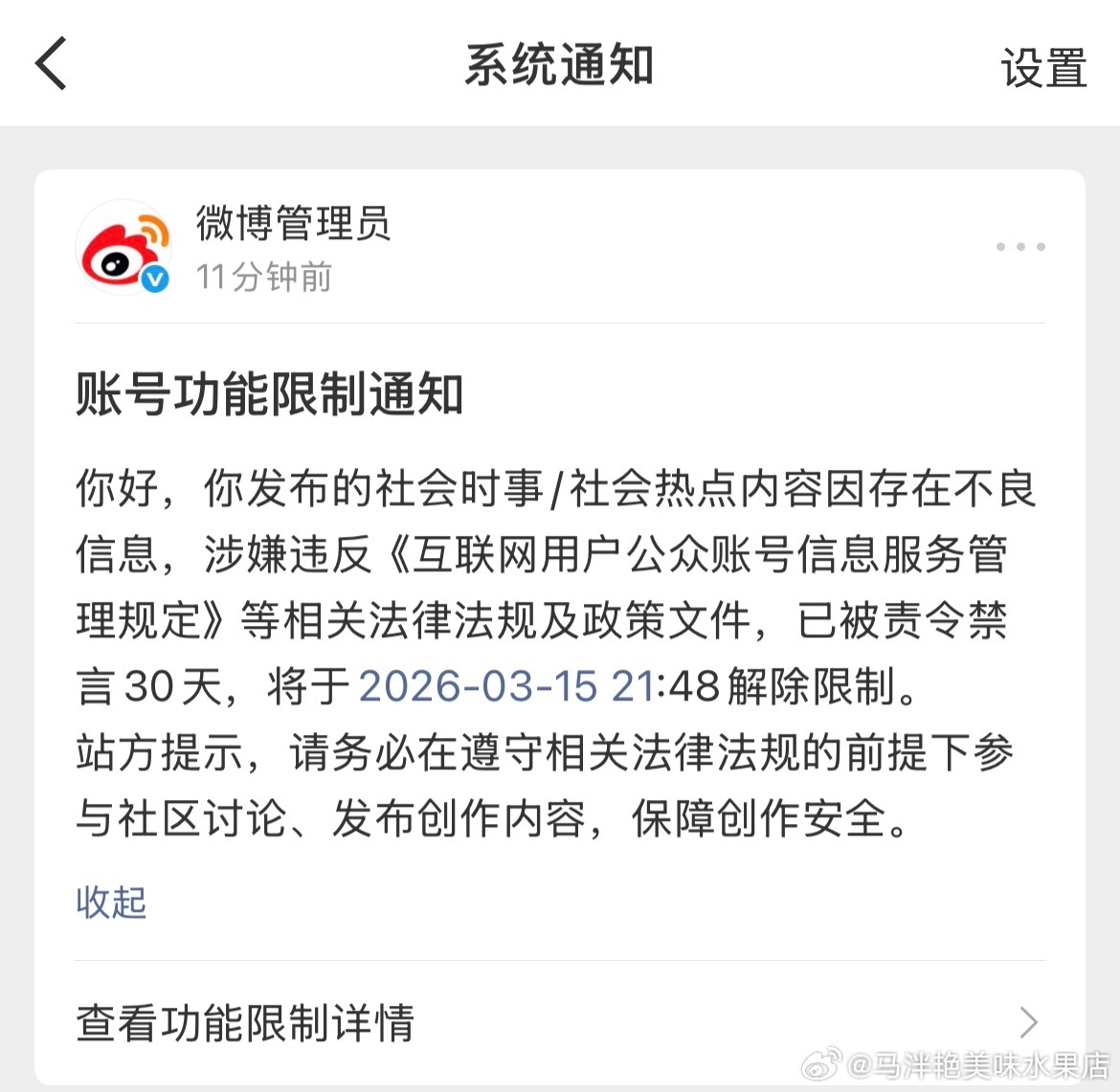1120x1092 pixels.
Task: Tap the 2026-03-15 21:48 date link
Action: click(507, 687)
